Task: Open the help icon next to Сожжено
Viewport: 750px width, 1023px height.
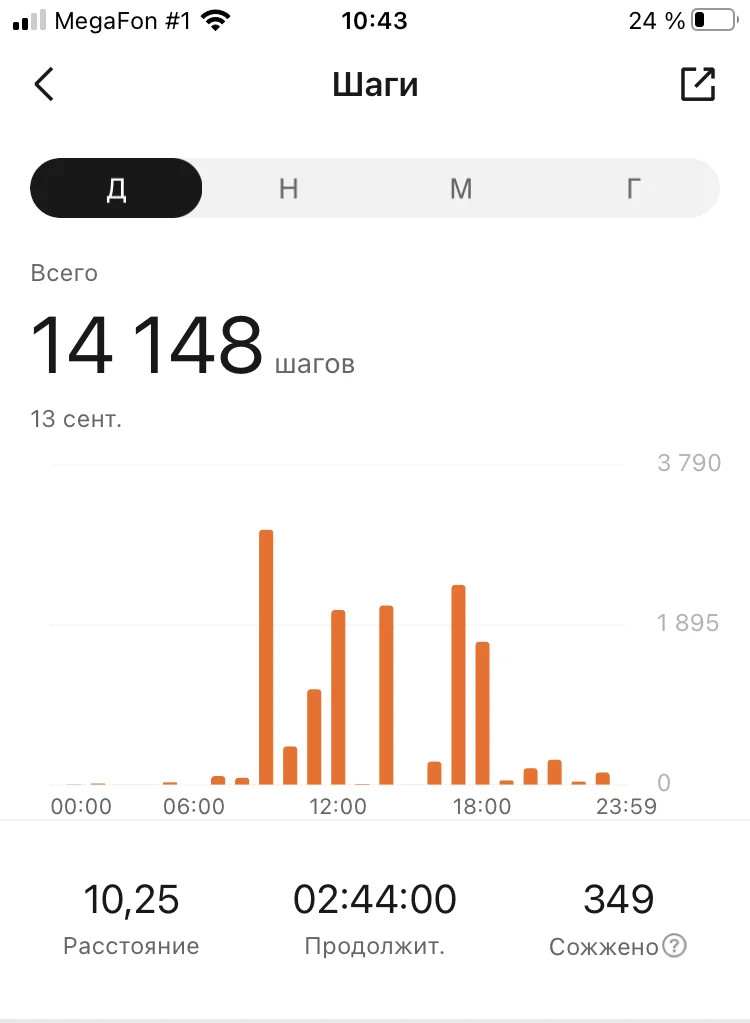Action: (675, 945)
